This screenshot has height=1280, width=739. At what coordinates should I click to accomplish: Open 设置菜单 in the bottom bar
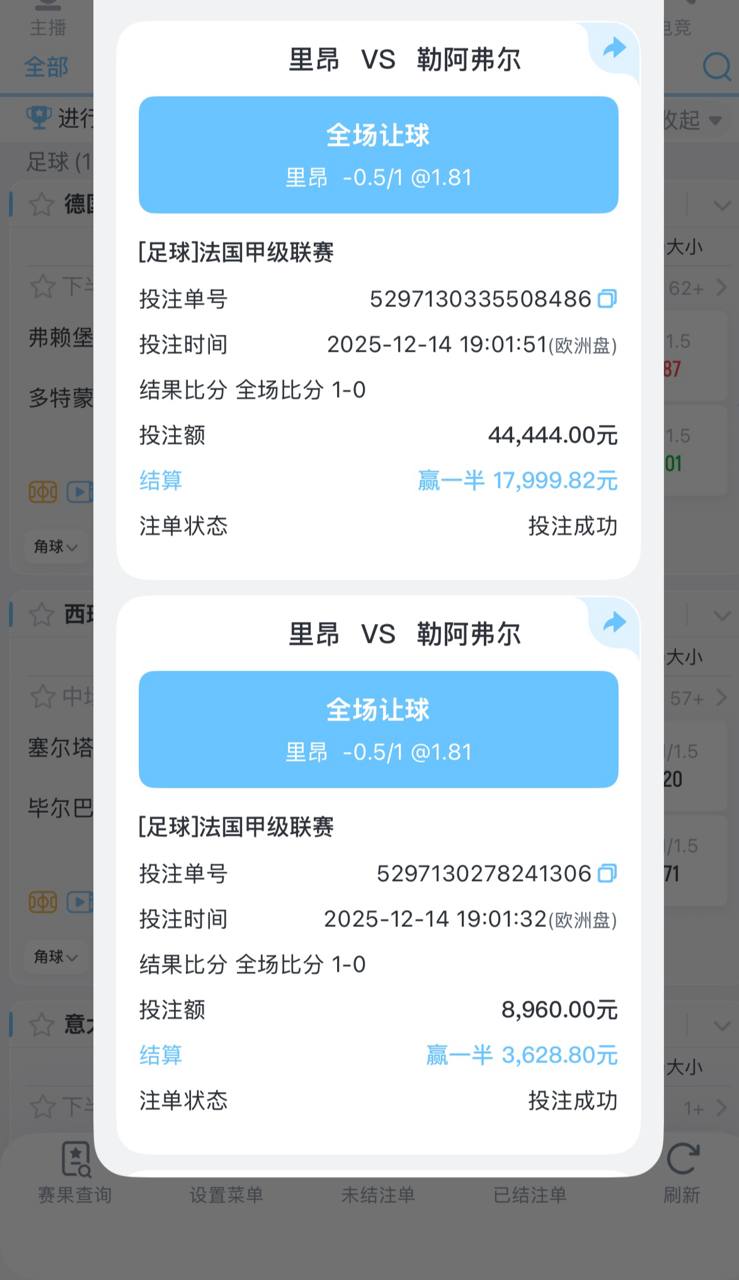coord(226,1194)
